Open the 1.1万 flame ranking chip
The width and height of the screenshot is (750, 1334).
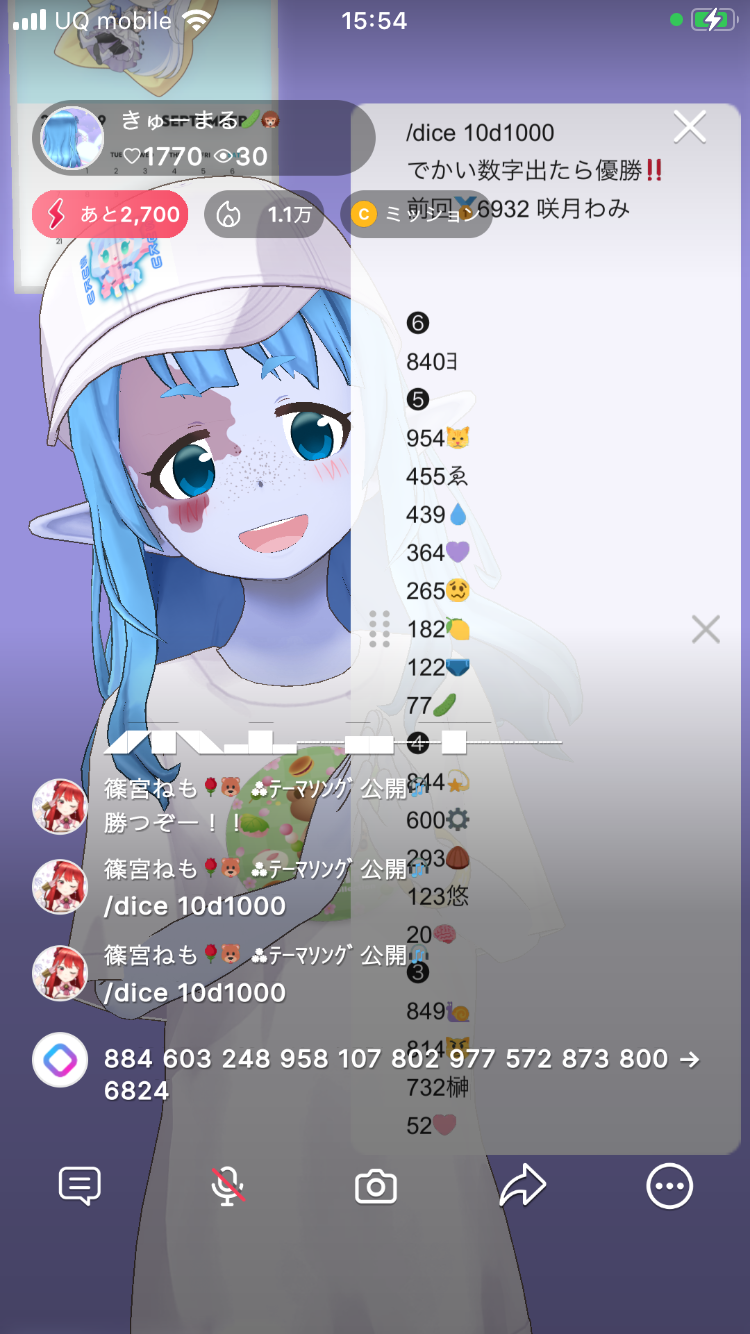(264, 214)
